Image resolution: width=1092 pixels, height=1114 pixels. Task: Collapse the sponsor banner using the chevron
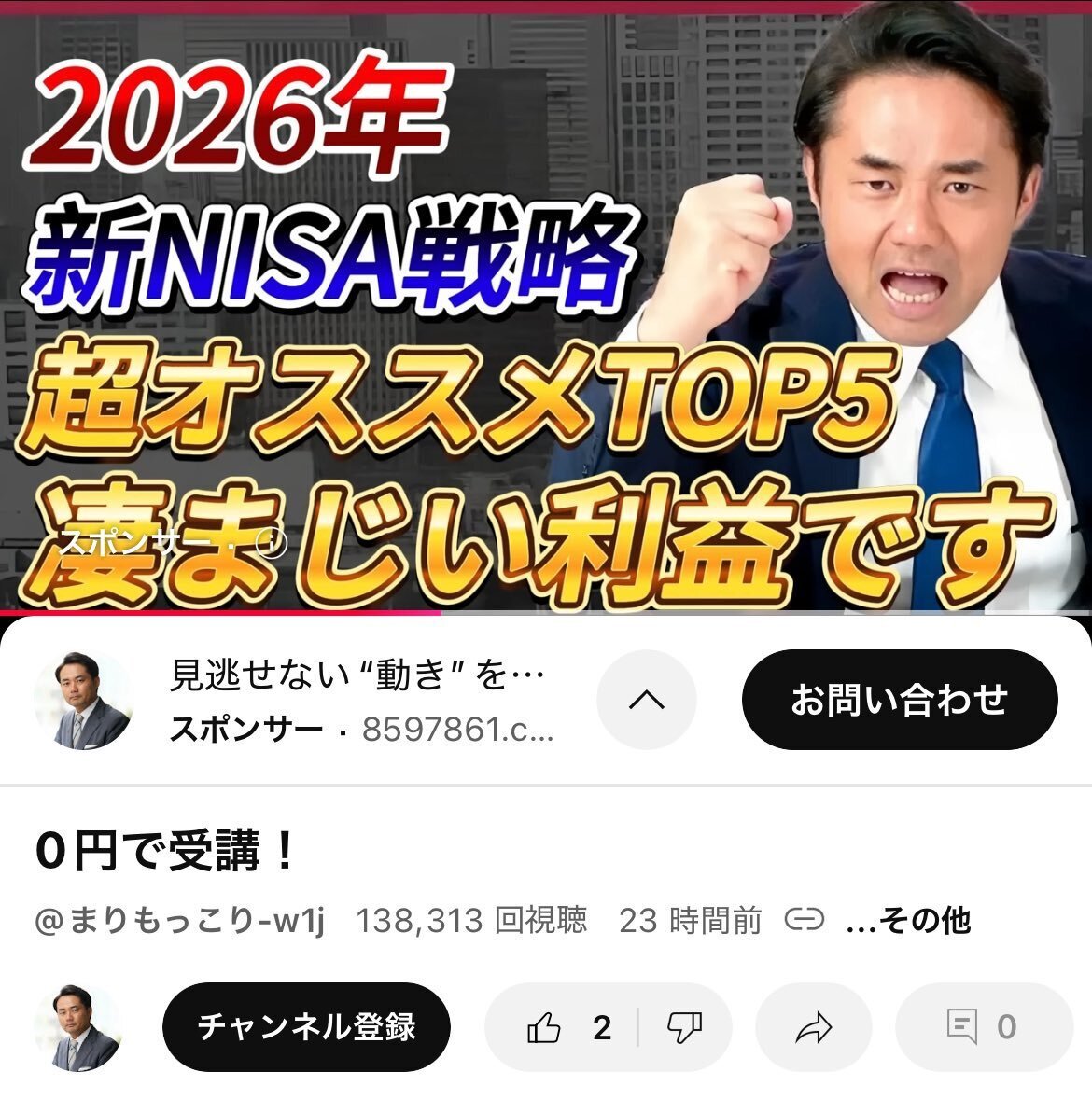click(x=647, y=702)
